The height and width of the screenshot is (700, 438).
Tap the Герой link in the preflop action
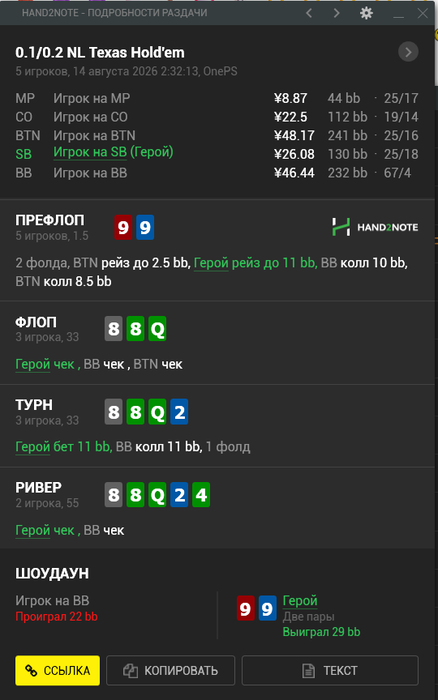click(211, 263)
